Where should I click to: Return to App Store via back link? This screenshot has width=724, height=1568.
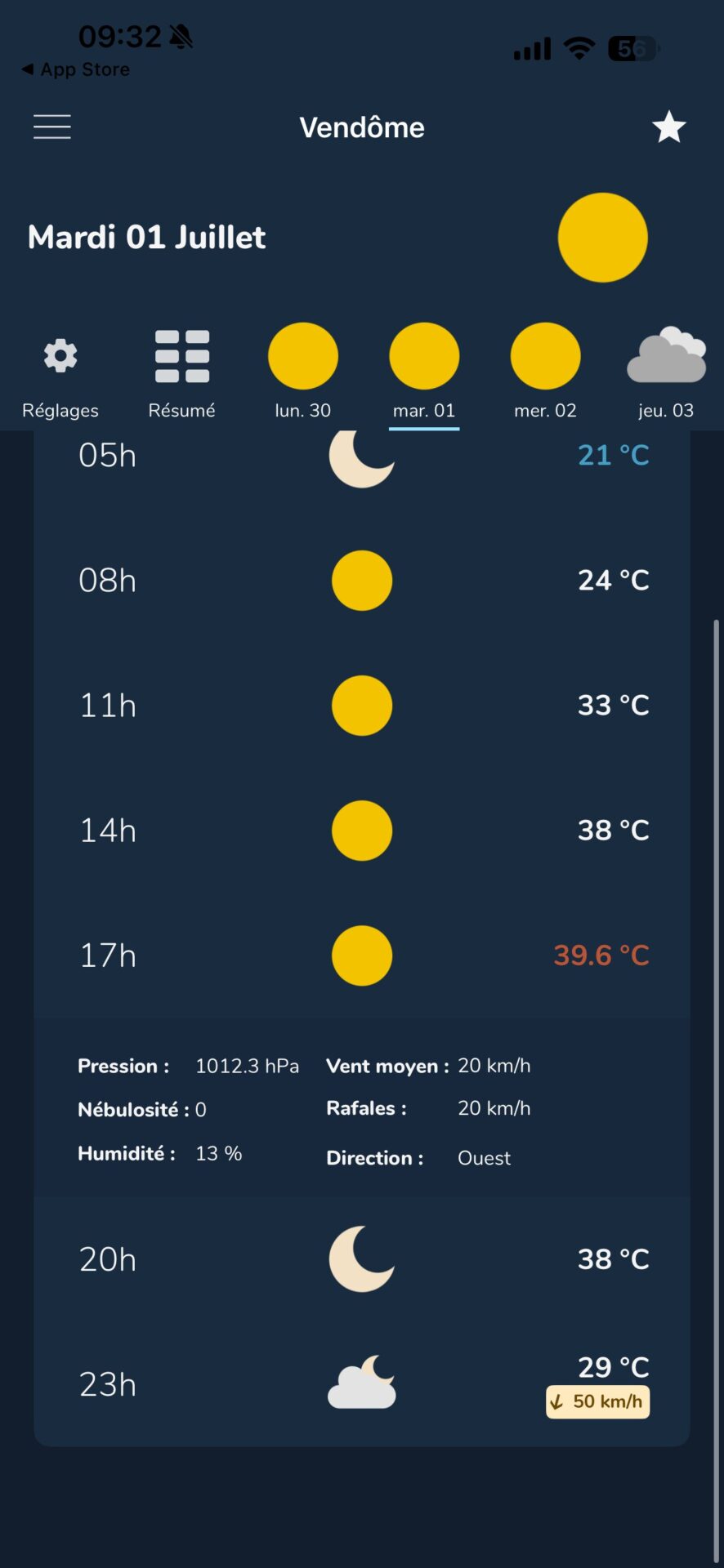[x=75, y=69]
